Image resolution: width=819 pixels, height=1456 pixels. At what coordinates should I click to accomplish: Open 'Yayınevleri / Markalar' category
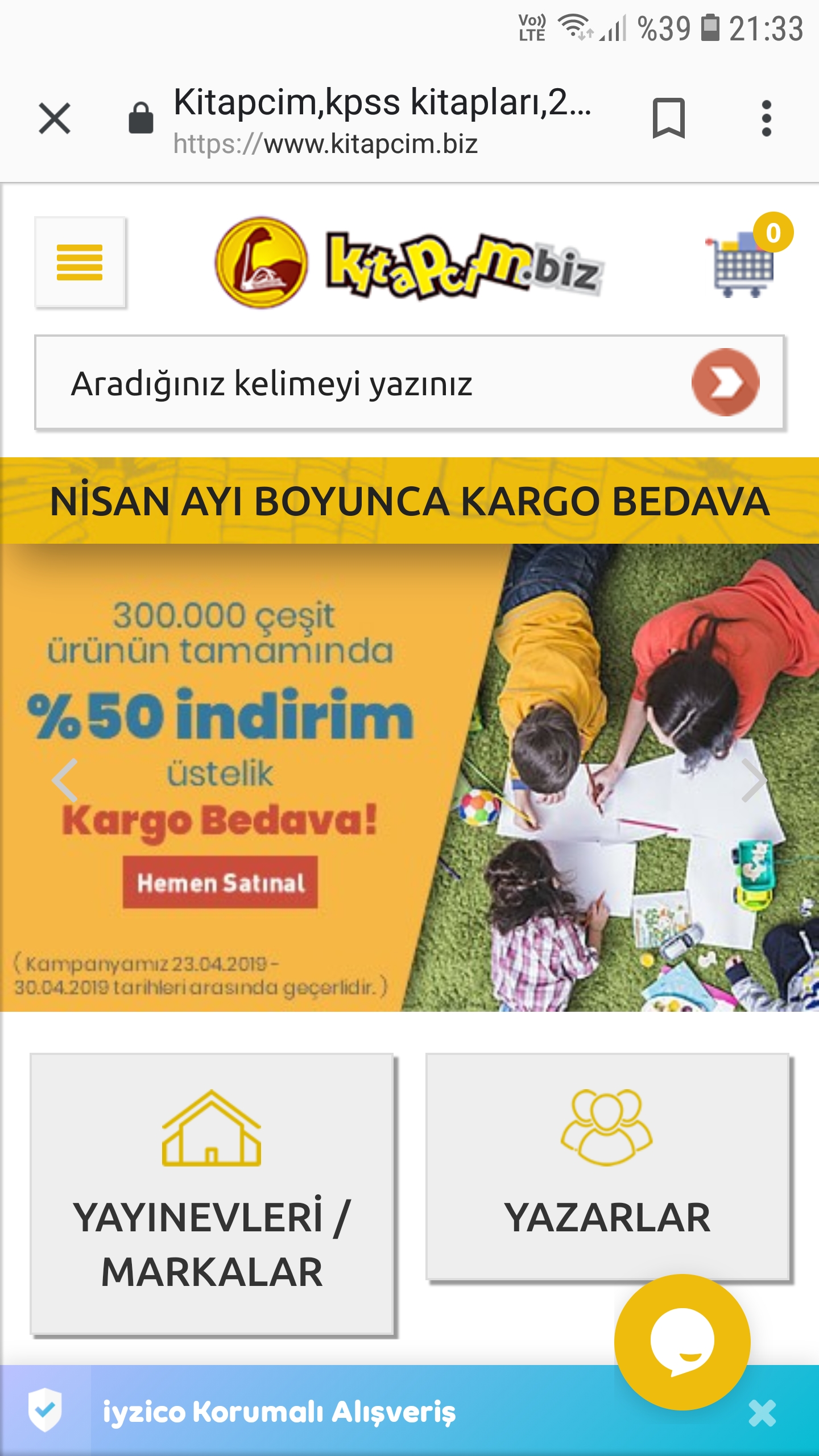(x=212, y=1193)
